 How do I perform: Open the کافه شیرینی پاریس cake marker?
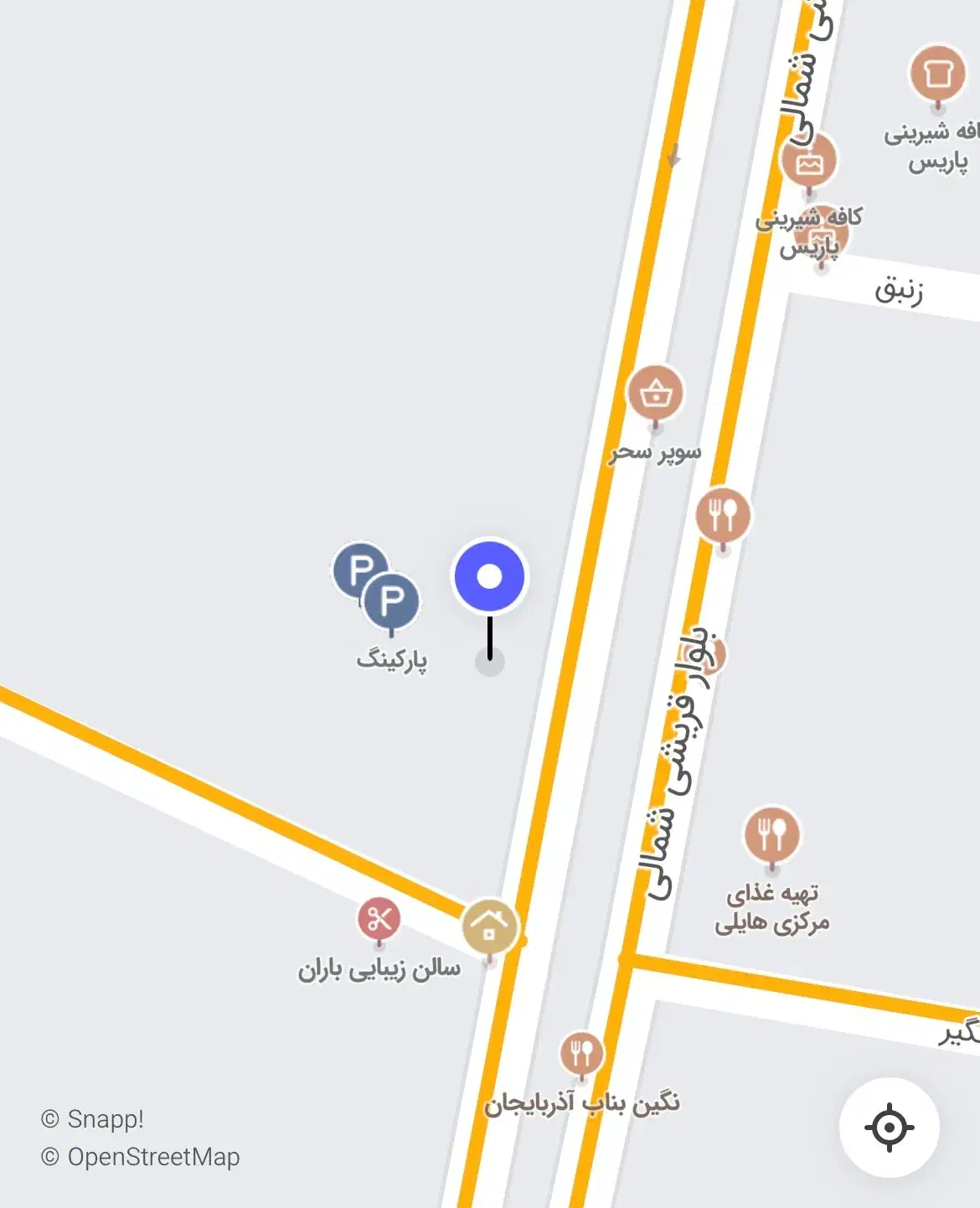tap(809, 161)
